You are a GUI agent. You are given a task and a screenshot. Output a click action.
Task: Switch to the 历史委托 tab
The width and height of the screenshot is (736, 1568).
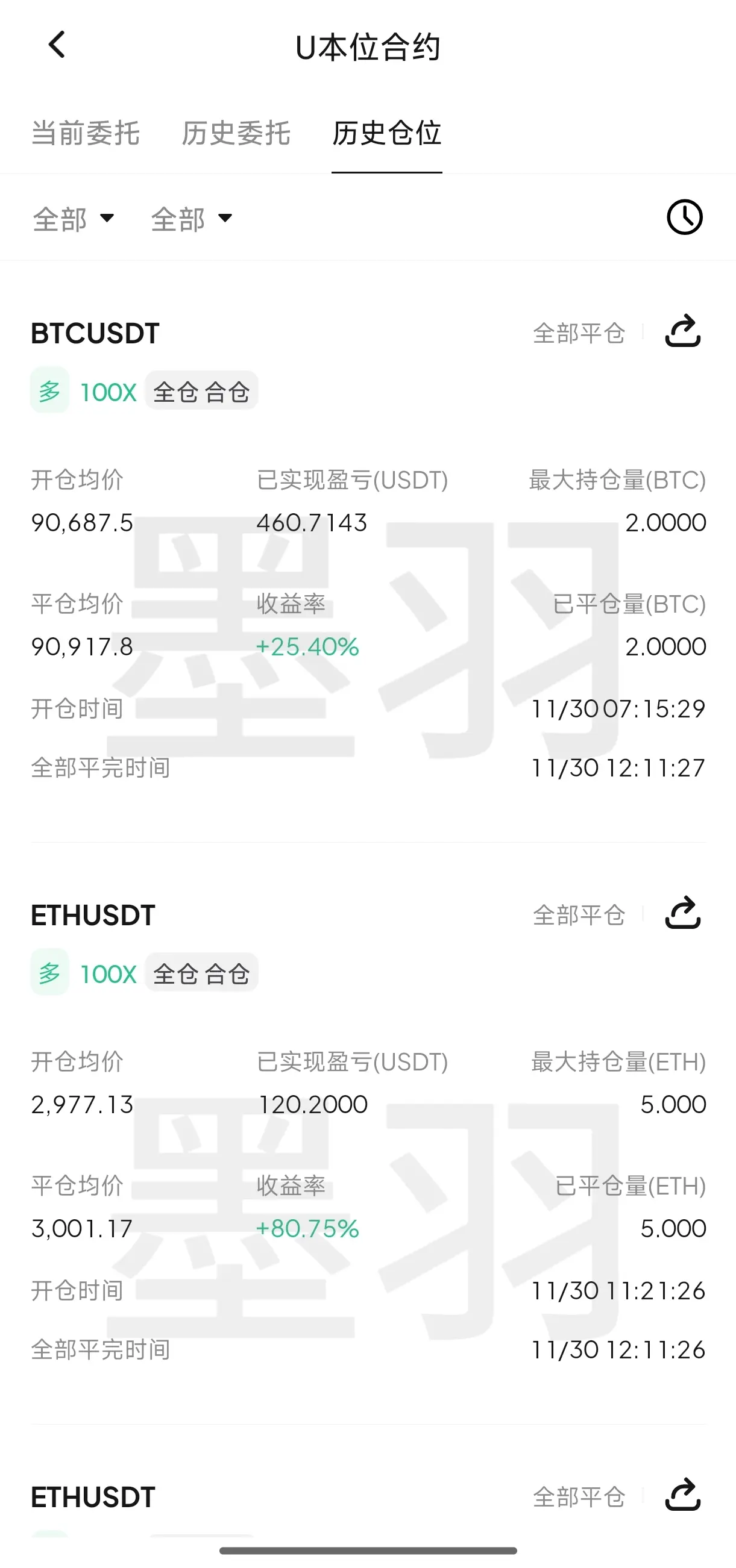pos(236,133)
